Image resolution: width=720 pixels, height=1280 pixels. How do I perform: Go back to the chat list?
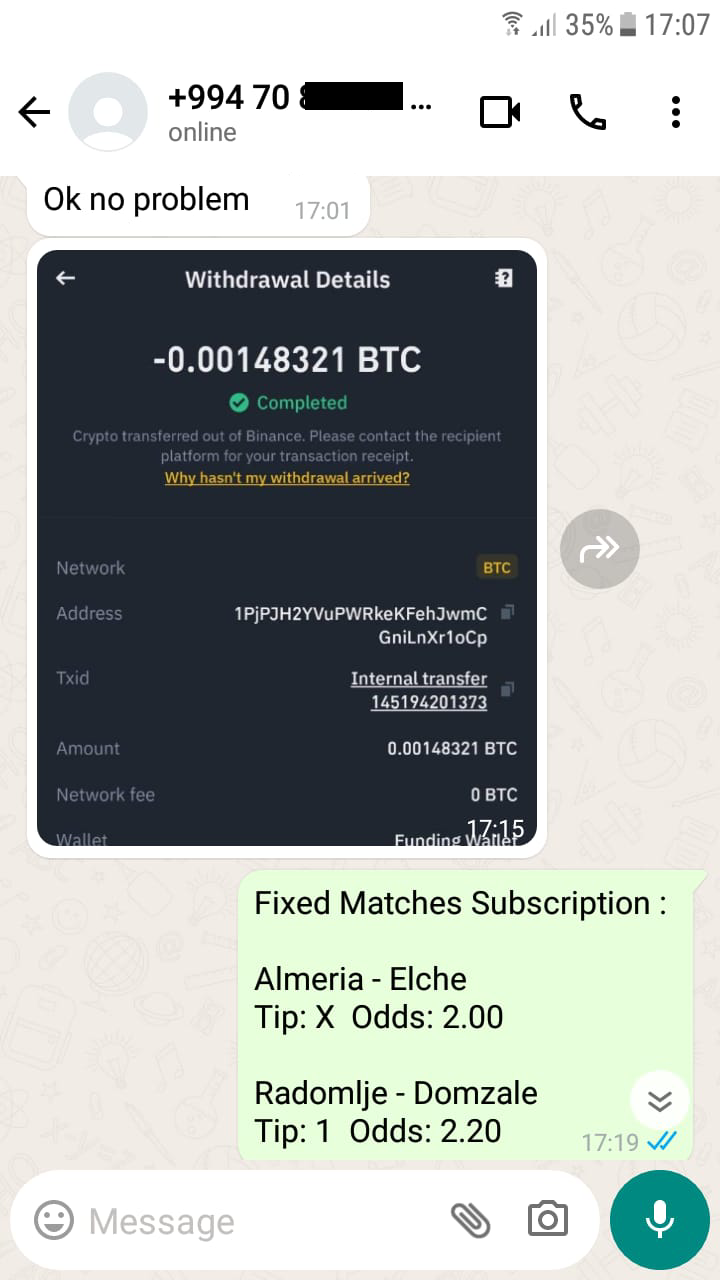pos(34,112)
